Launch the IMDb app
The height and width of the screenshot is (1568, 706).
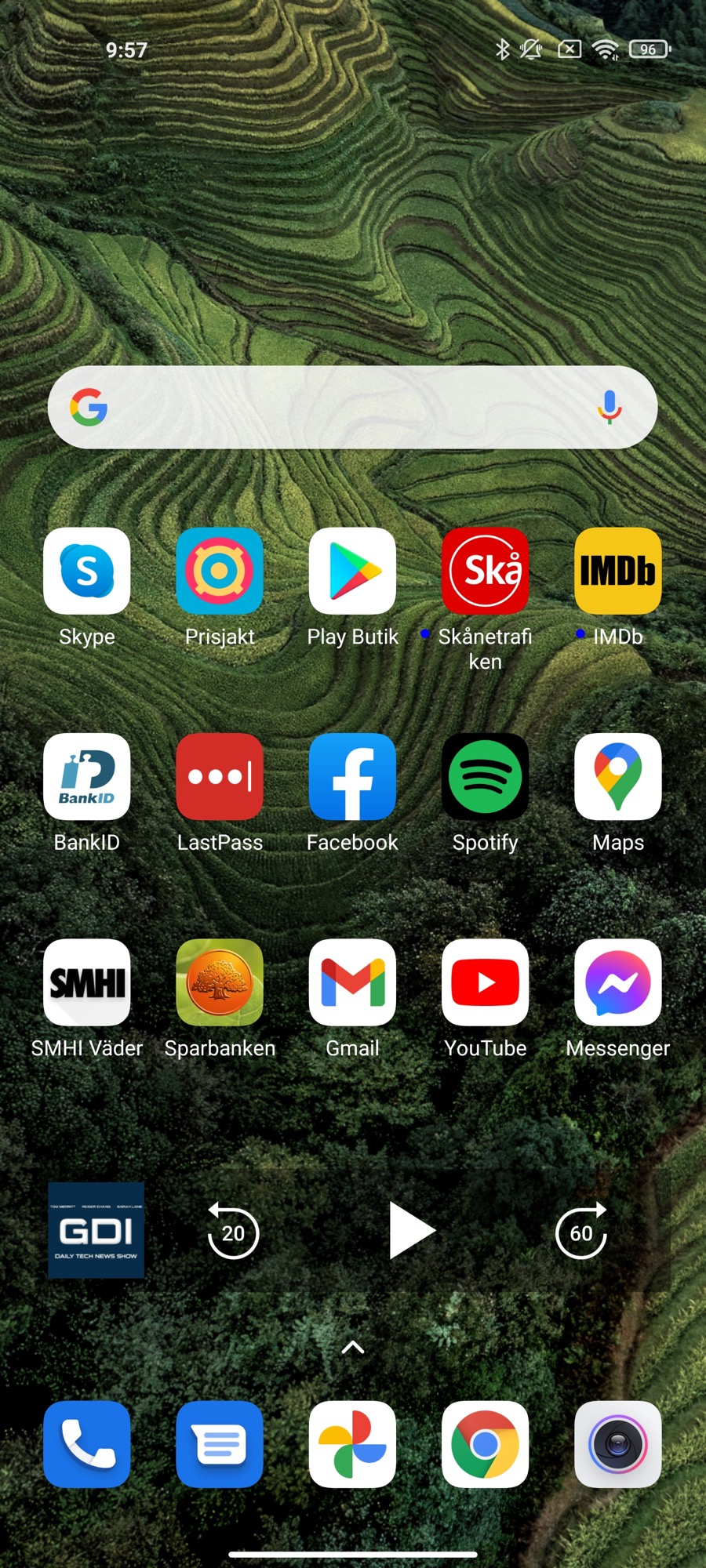[617, 571]
